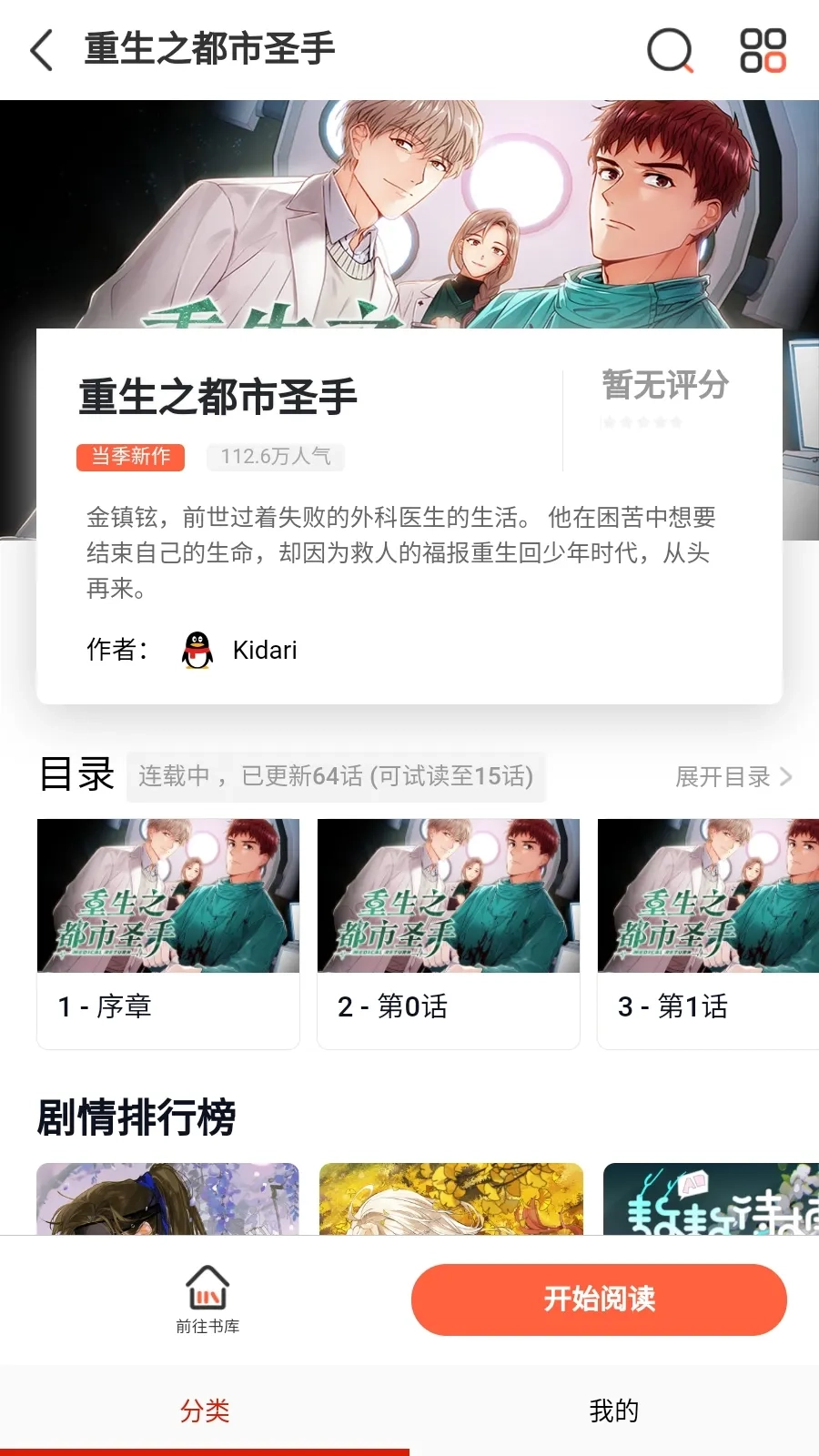Open the grid menu icon at top right

763,50
